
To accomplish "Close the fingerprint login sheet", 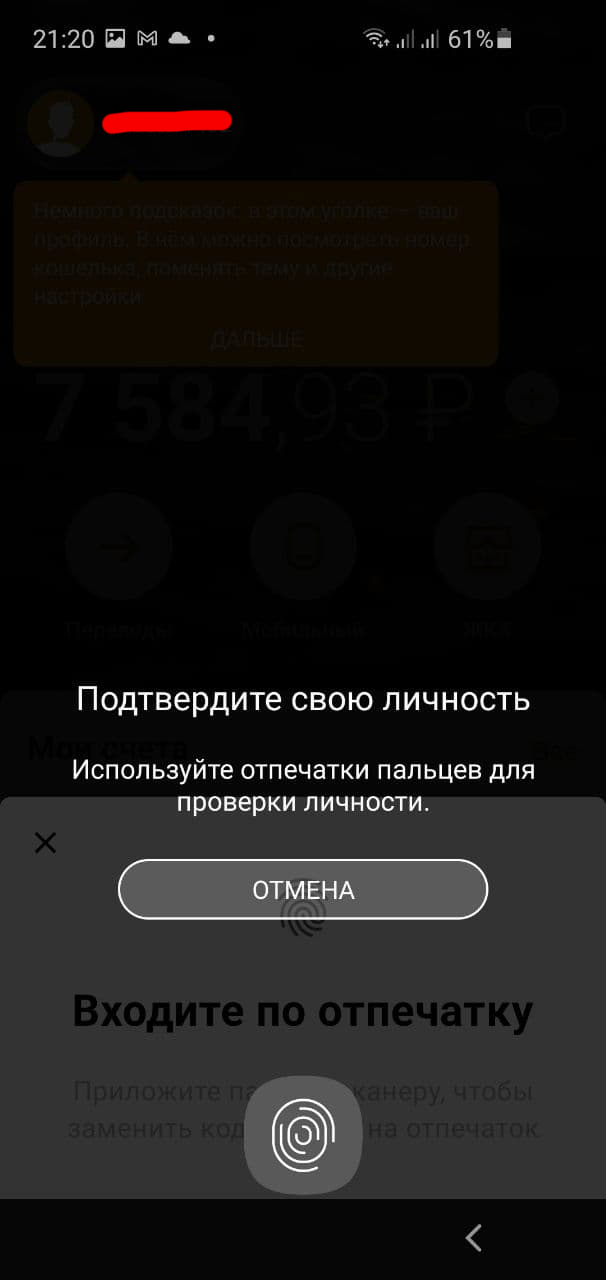I will [x=45, y=843].
